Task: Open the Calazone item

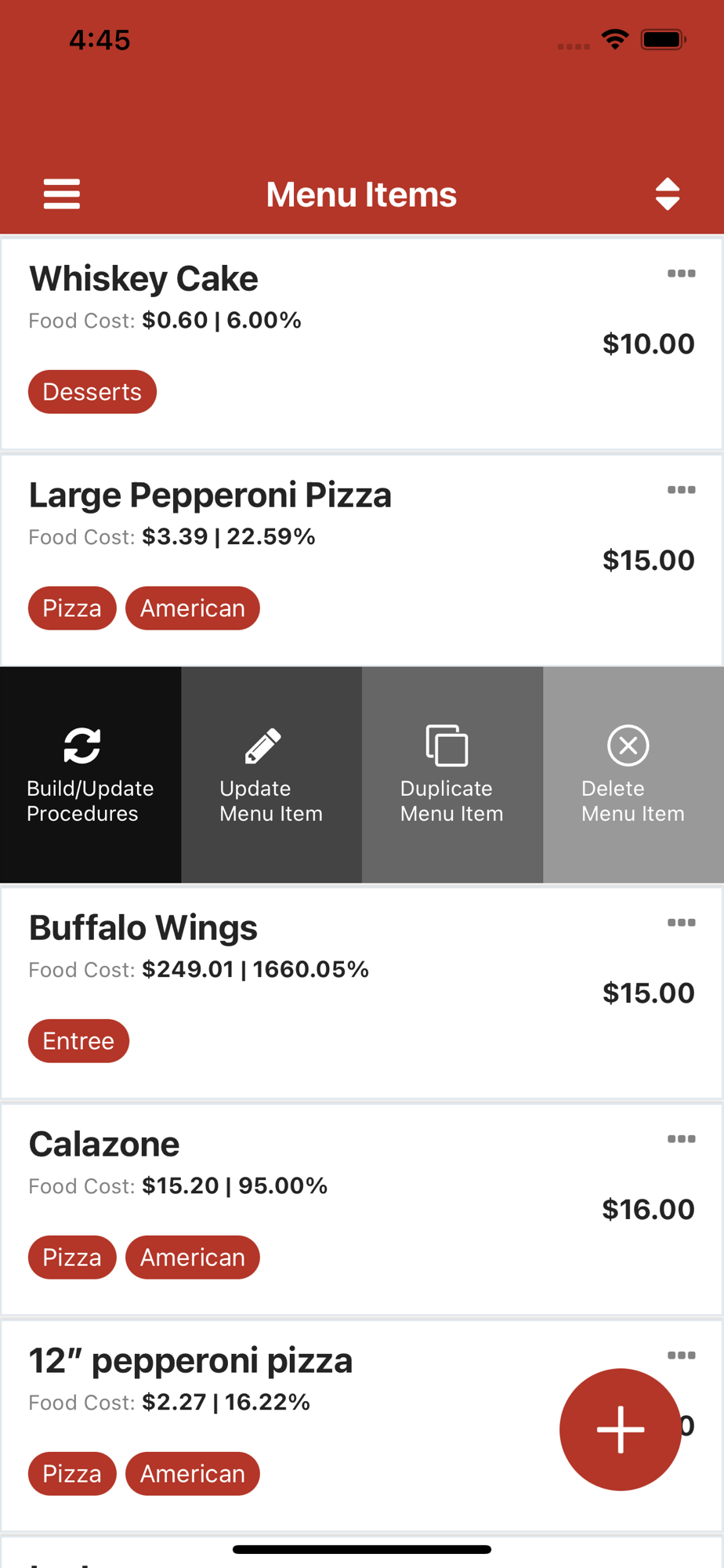Action: point(362,1209)
